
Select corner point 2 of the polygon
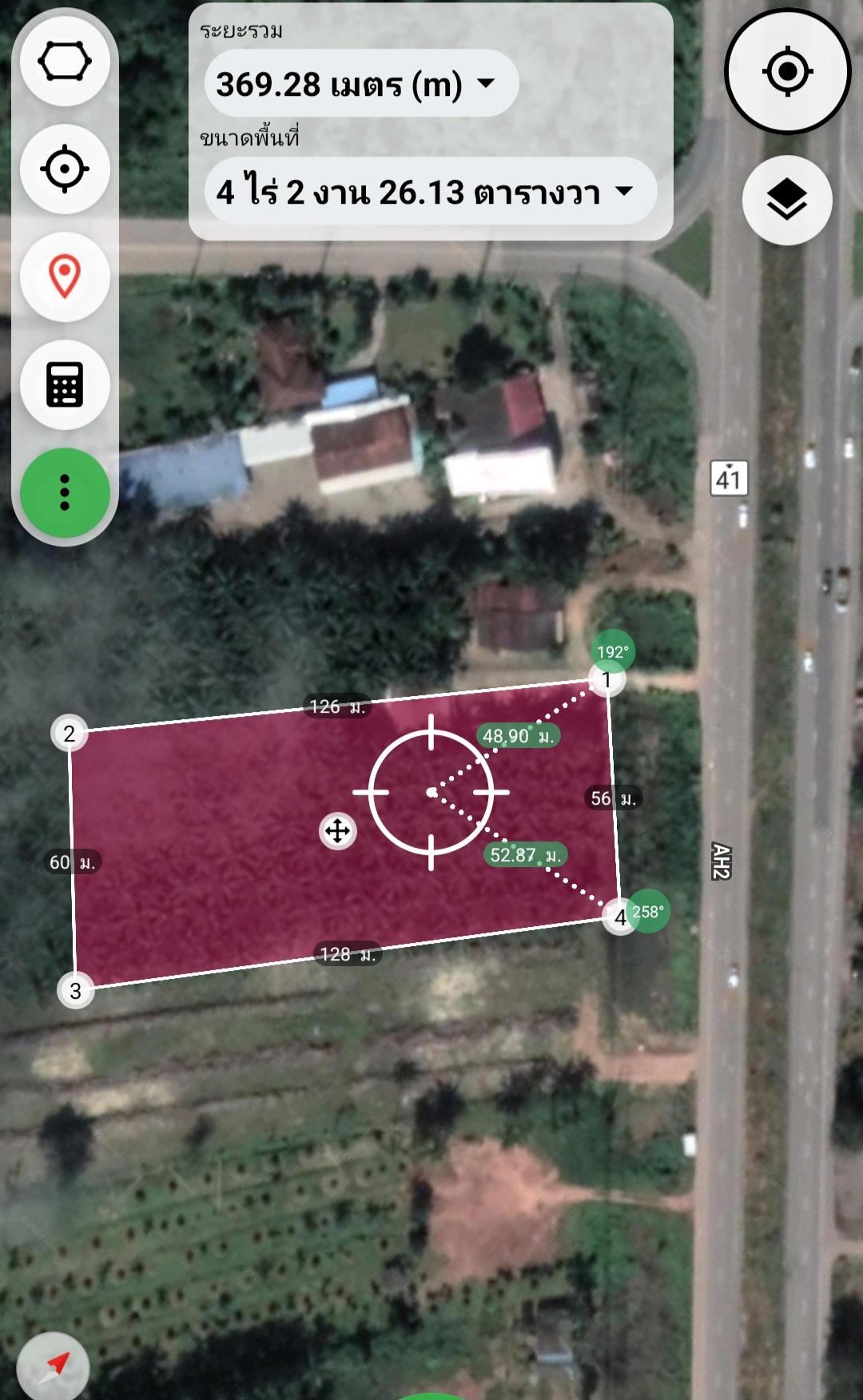click(x=70, y=733)
